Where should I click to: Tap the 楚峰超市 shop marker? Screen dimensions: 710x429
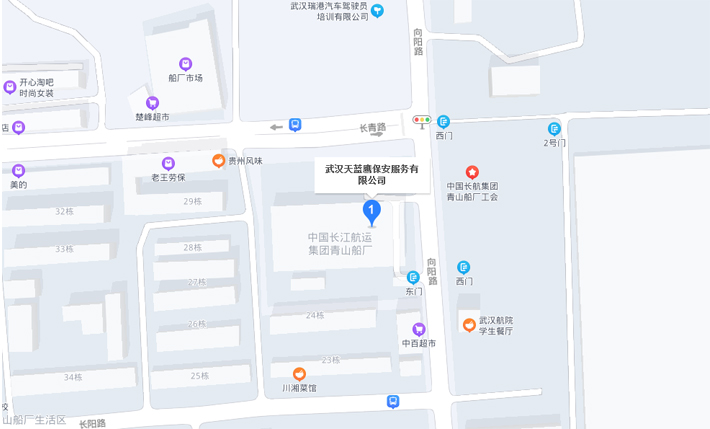152,102
